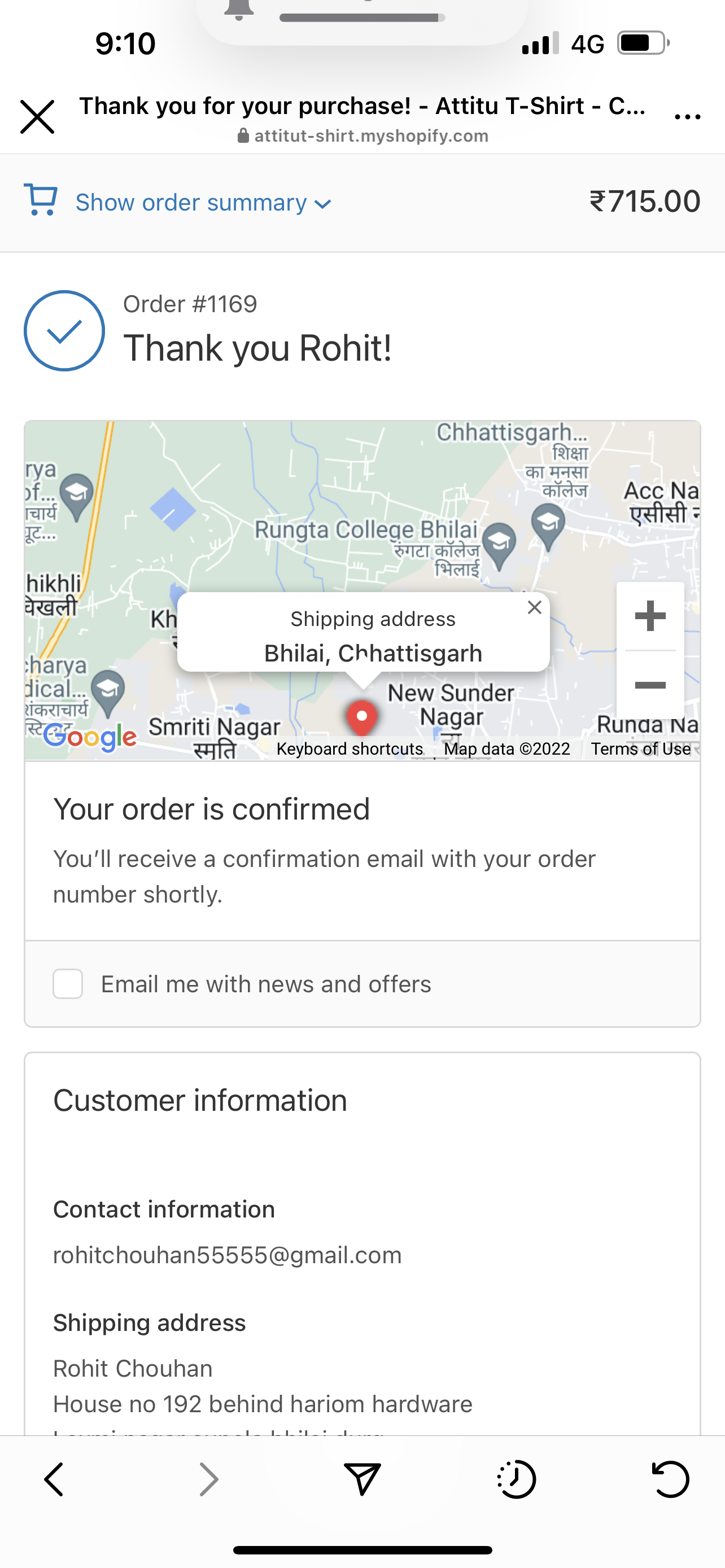Go back to the previous page
This screenshot has height=1568, width=725.
pyautogui.click(x=54, y=1479)
